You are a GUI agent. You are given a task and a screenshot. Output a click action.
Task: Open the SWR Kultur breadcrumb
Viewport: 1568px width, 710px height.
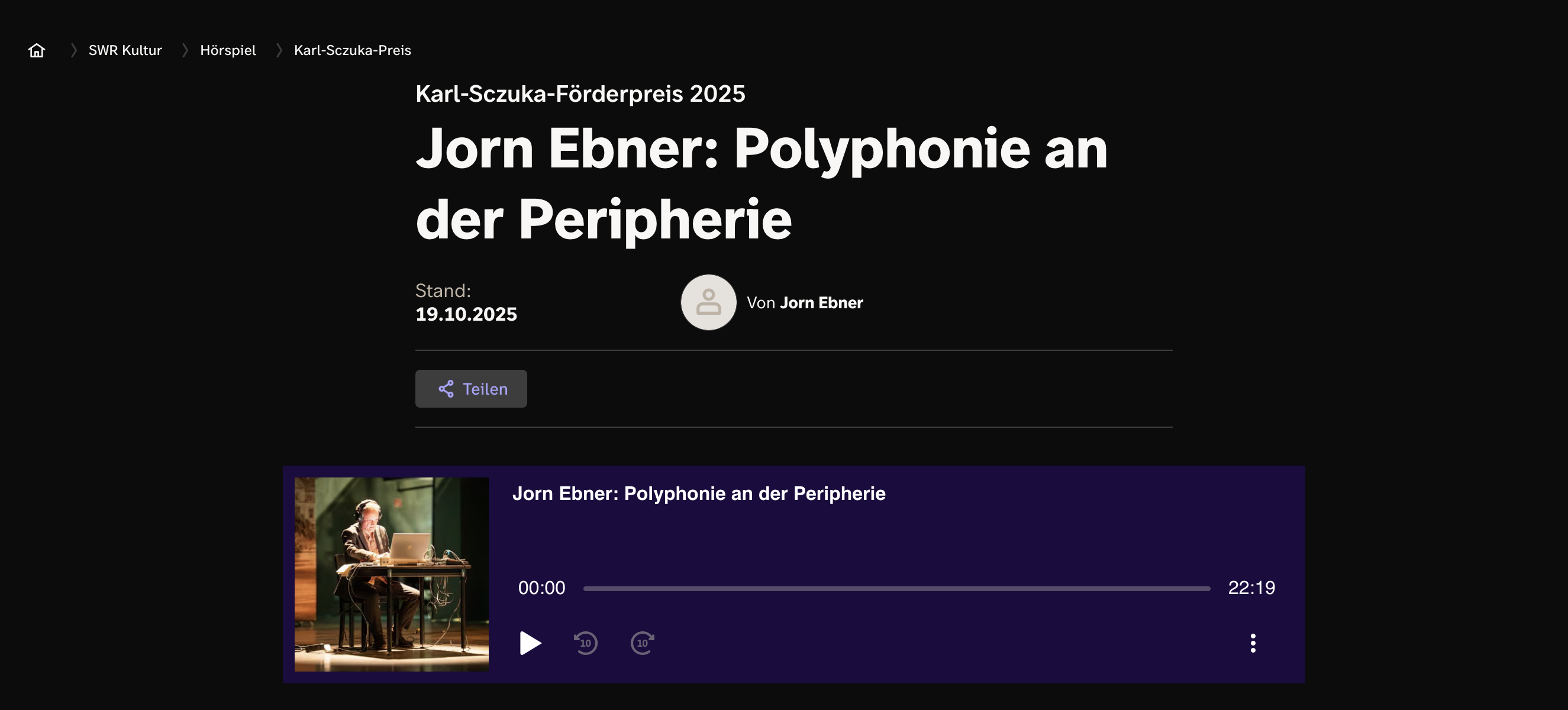125,50
